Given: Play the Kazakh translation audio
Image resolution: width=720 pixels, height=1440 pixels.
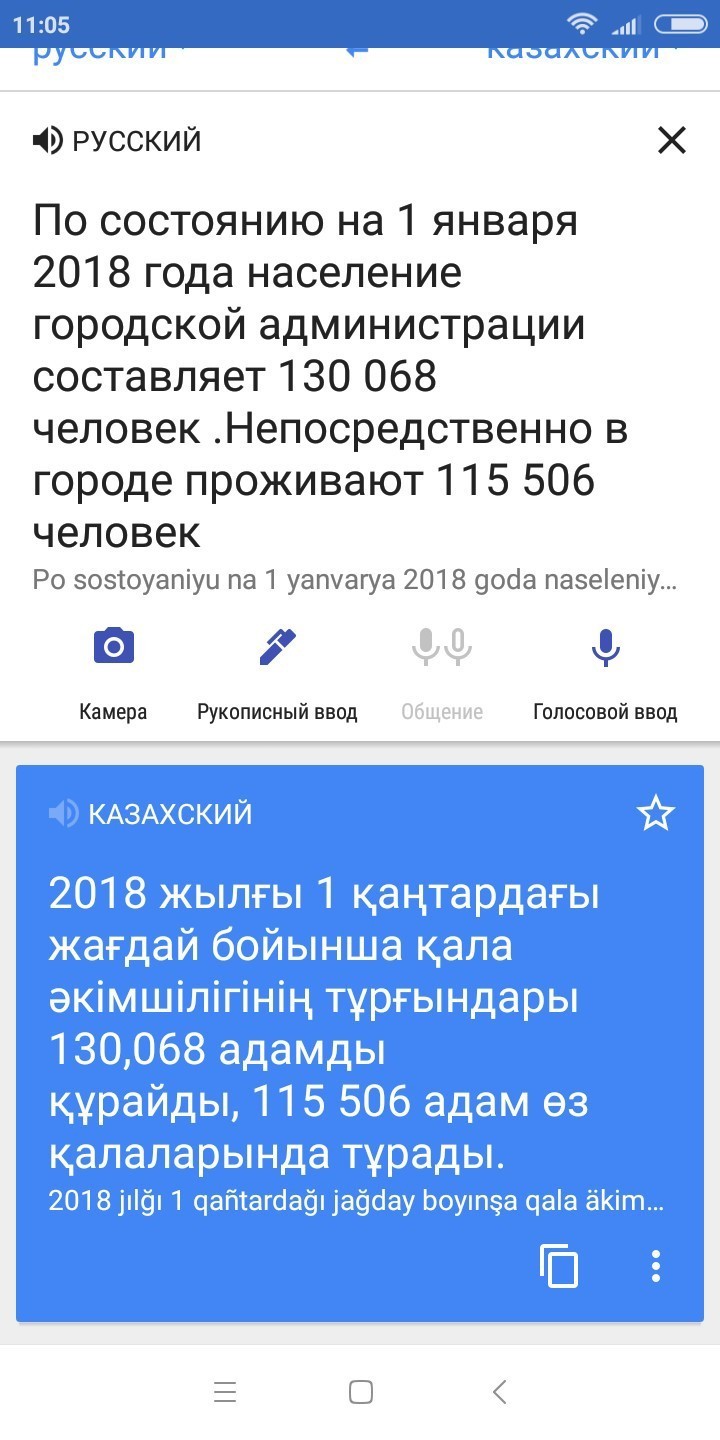Looking at the screenshot, I should [63, 814].
